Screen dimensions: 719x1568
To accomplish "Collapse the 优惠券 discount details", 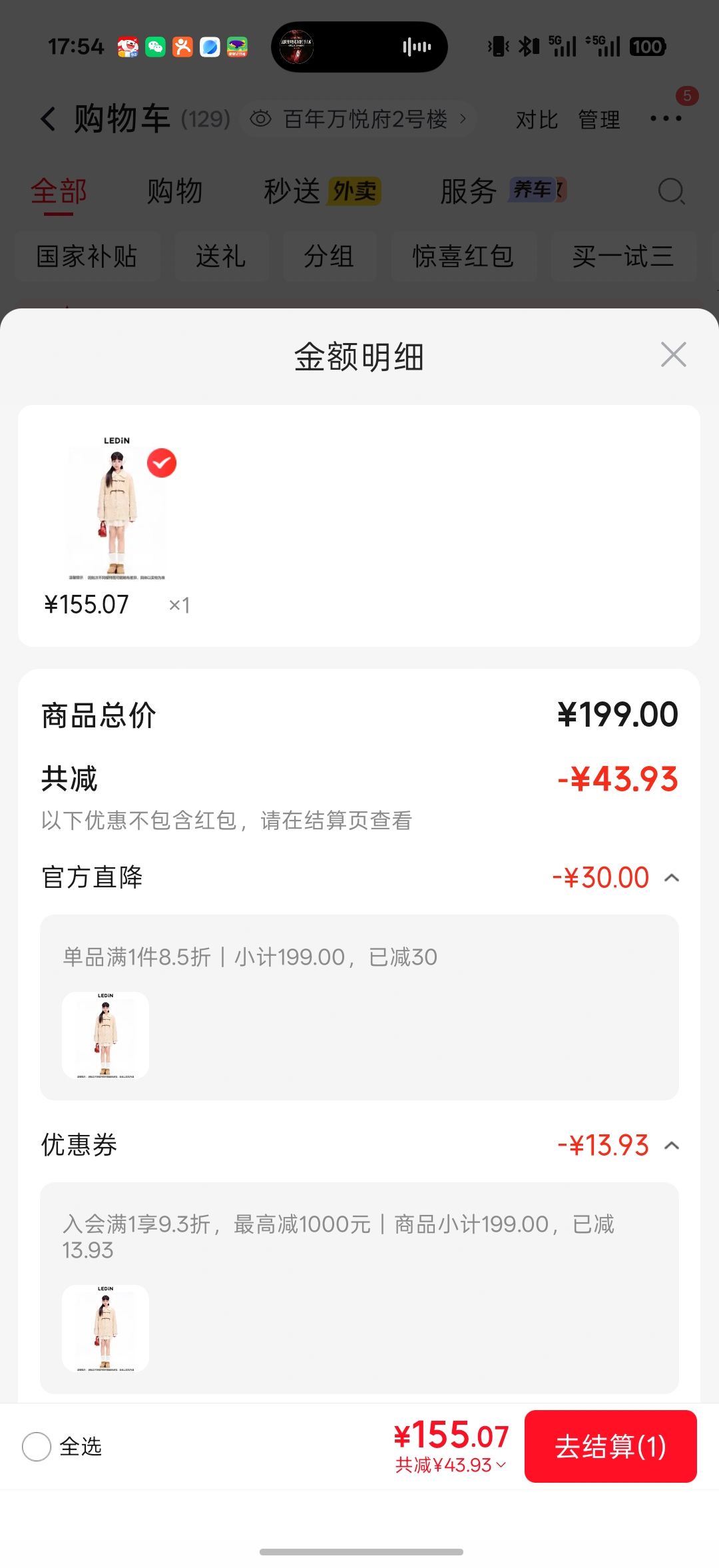I will (672, 1146).
